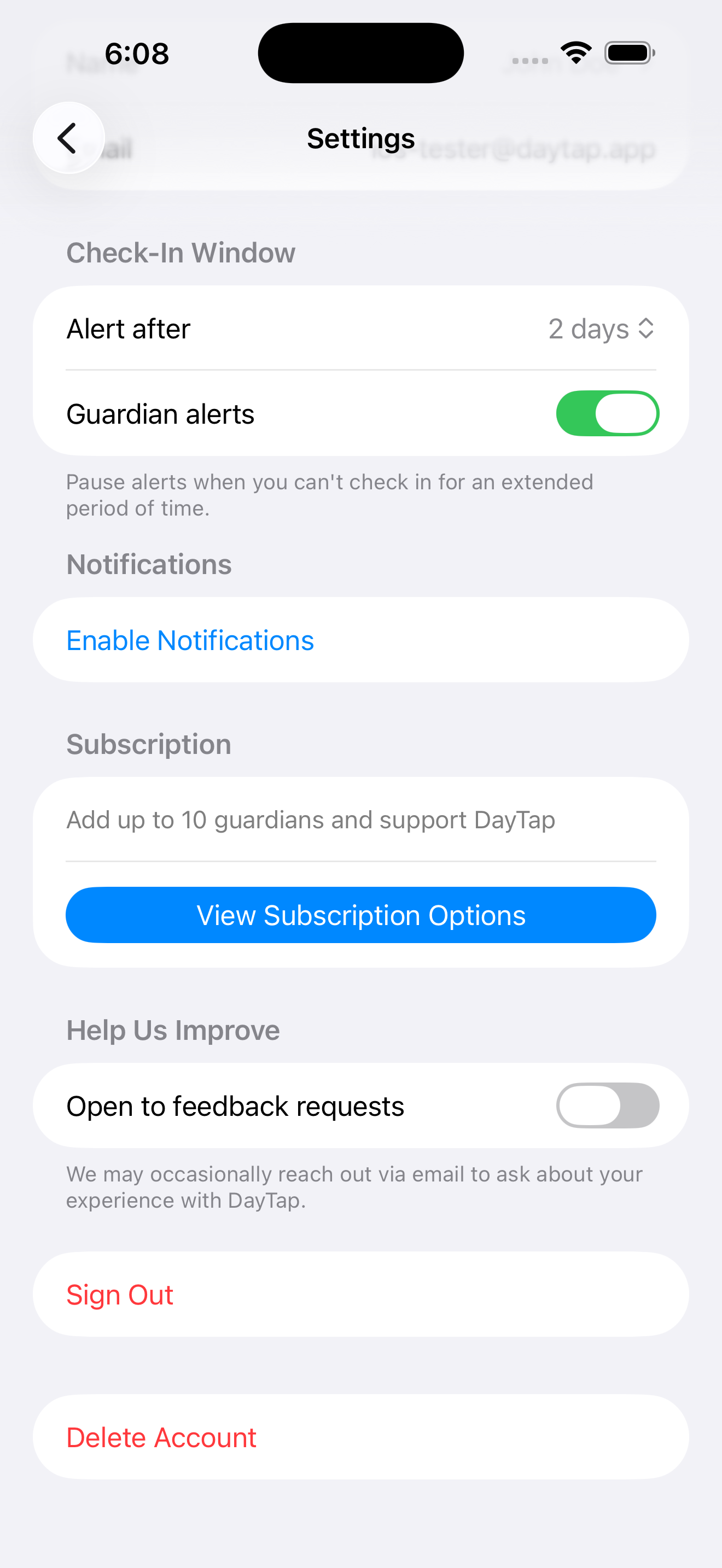Viewport: 722px width, 1568px height.
Task: Disable the Guardian alerts switch
Action: tap(608, 413)
